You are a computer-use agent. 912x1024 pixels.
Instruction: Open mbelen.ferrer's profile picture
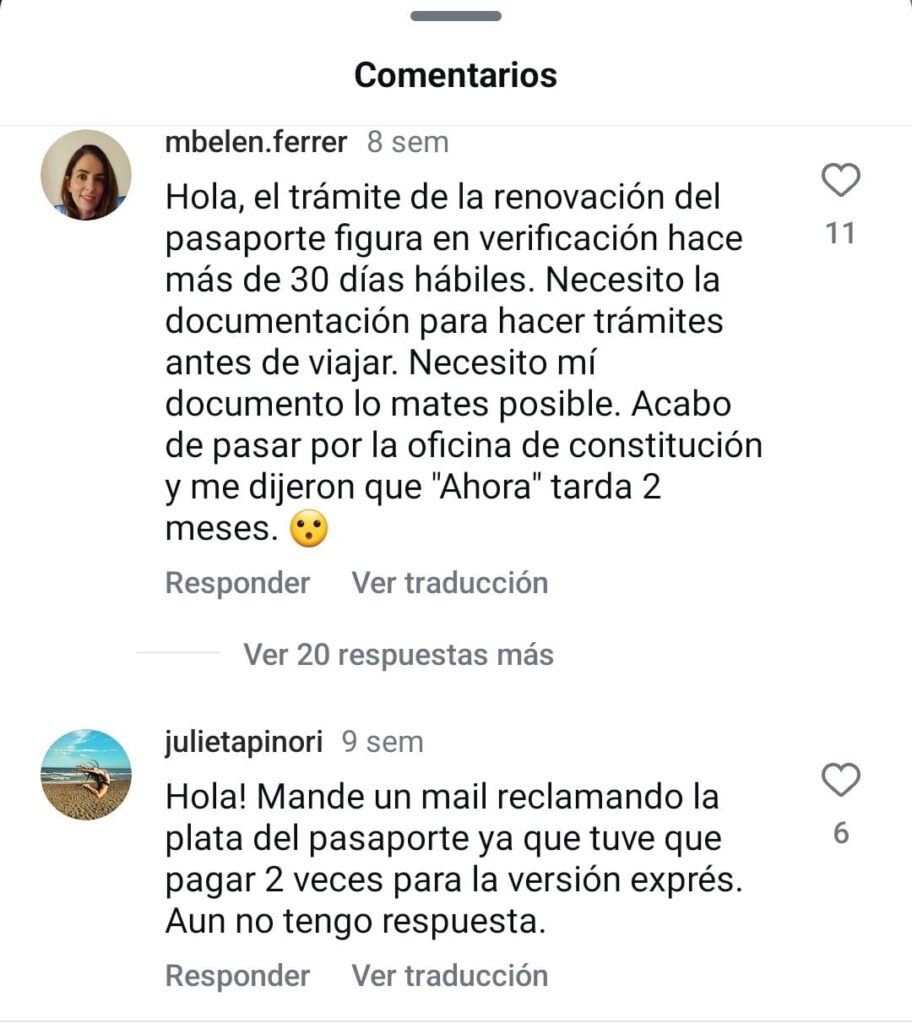point(86,175)
